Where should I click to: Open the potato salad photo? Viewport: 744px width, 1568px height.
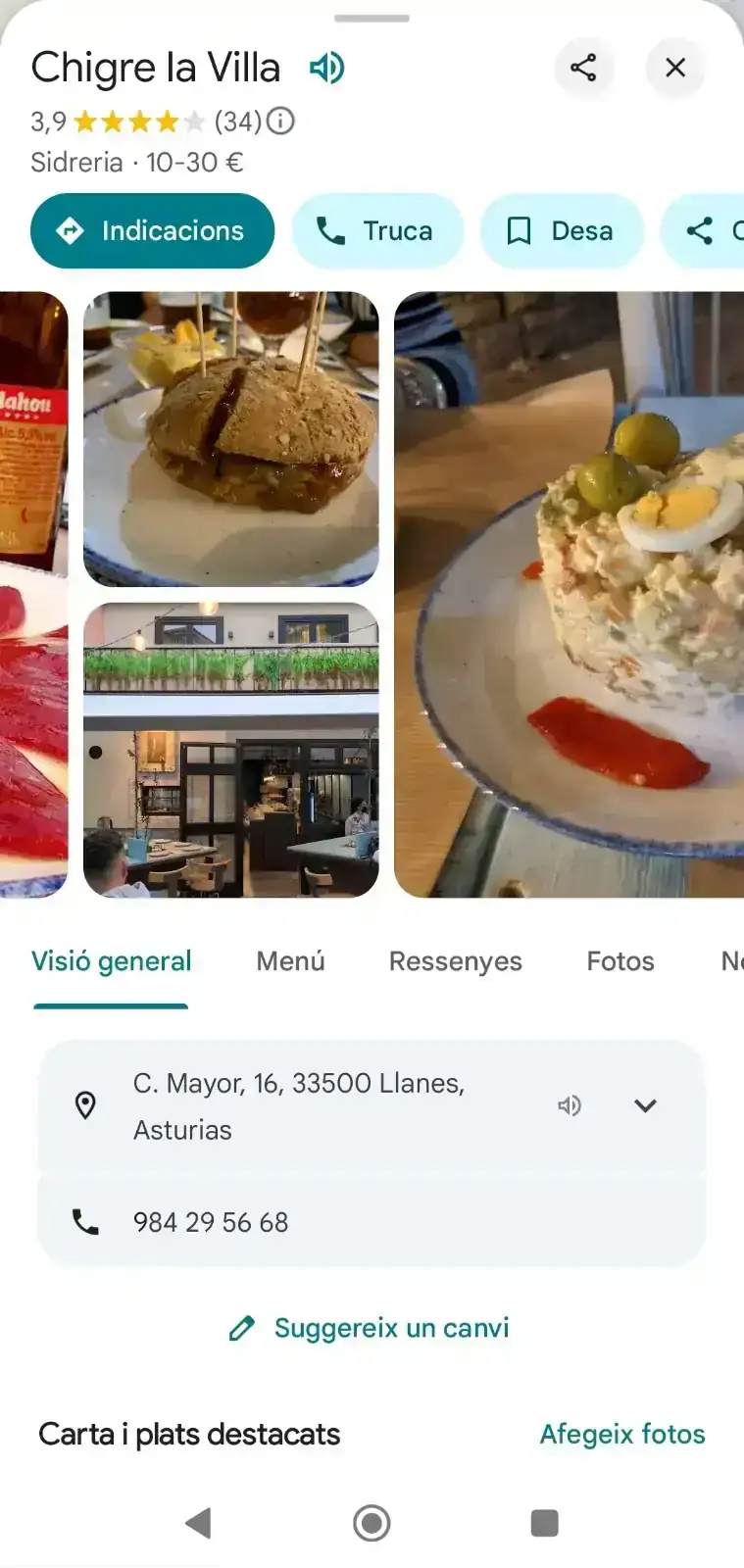569,594
